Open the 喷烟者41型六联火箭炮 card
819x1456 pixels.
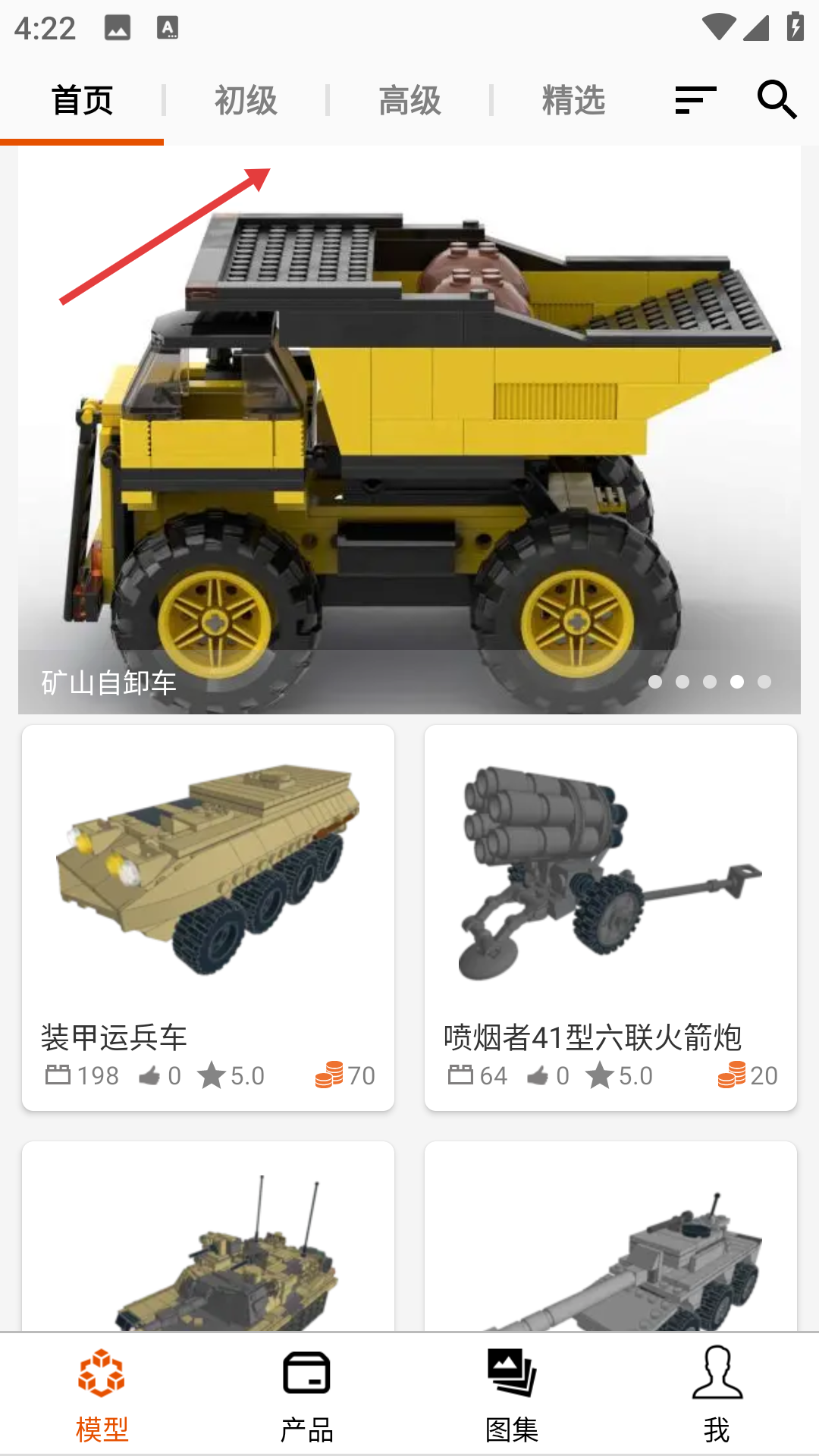click(610, 918)
